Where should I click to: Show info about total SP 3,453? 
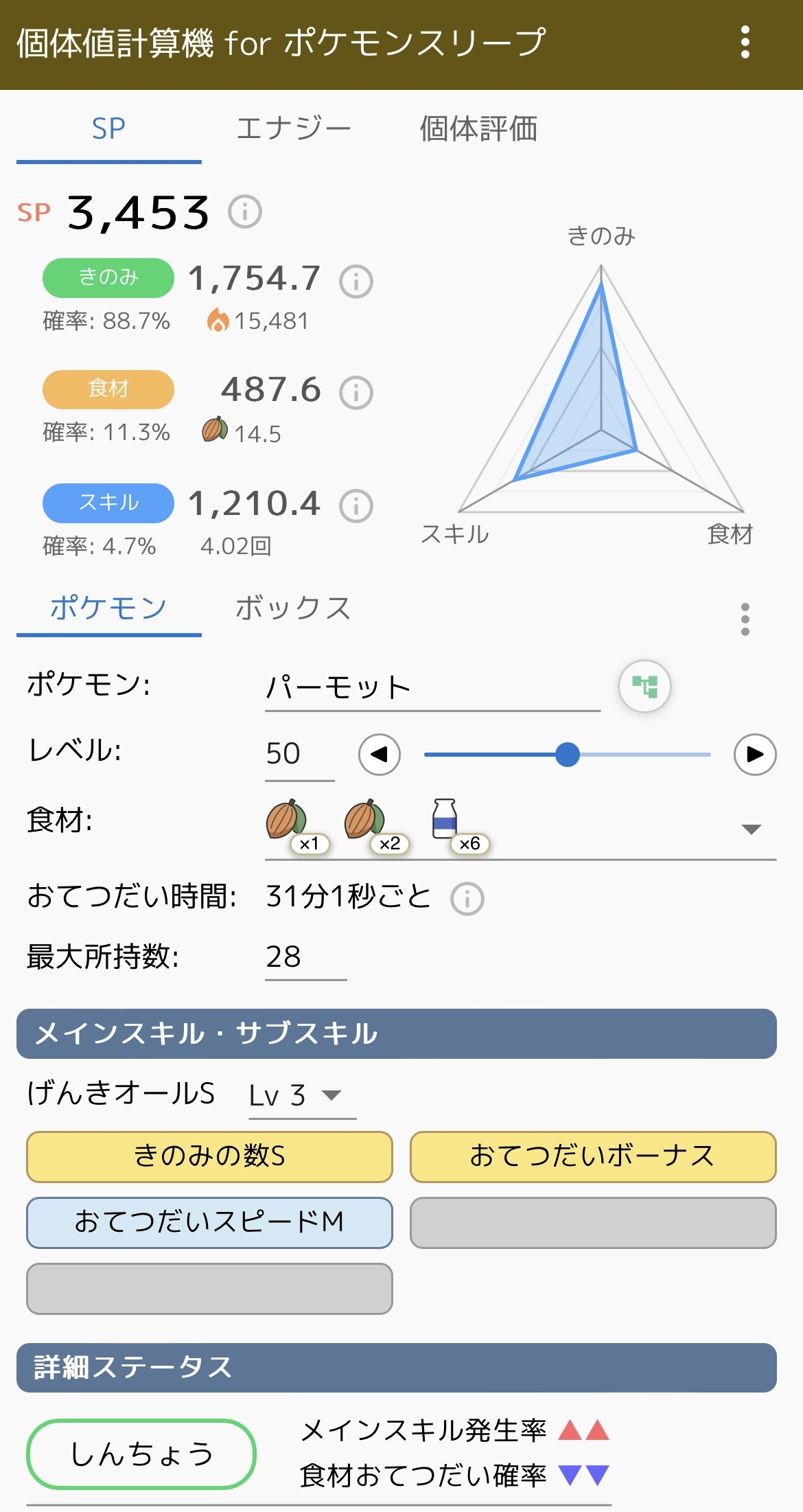click(x=245, y=211)
